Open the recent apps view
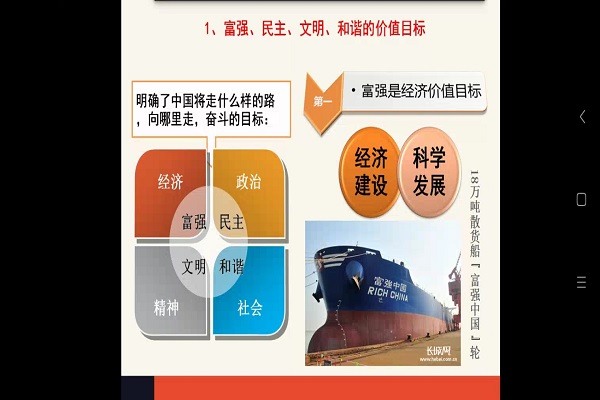 (582, 283)
